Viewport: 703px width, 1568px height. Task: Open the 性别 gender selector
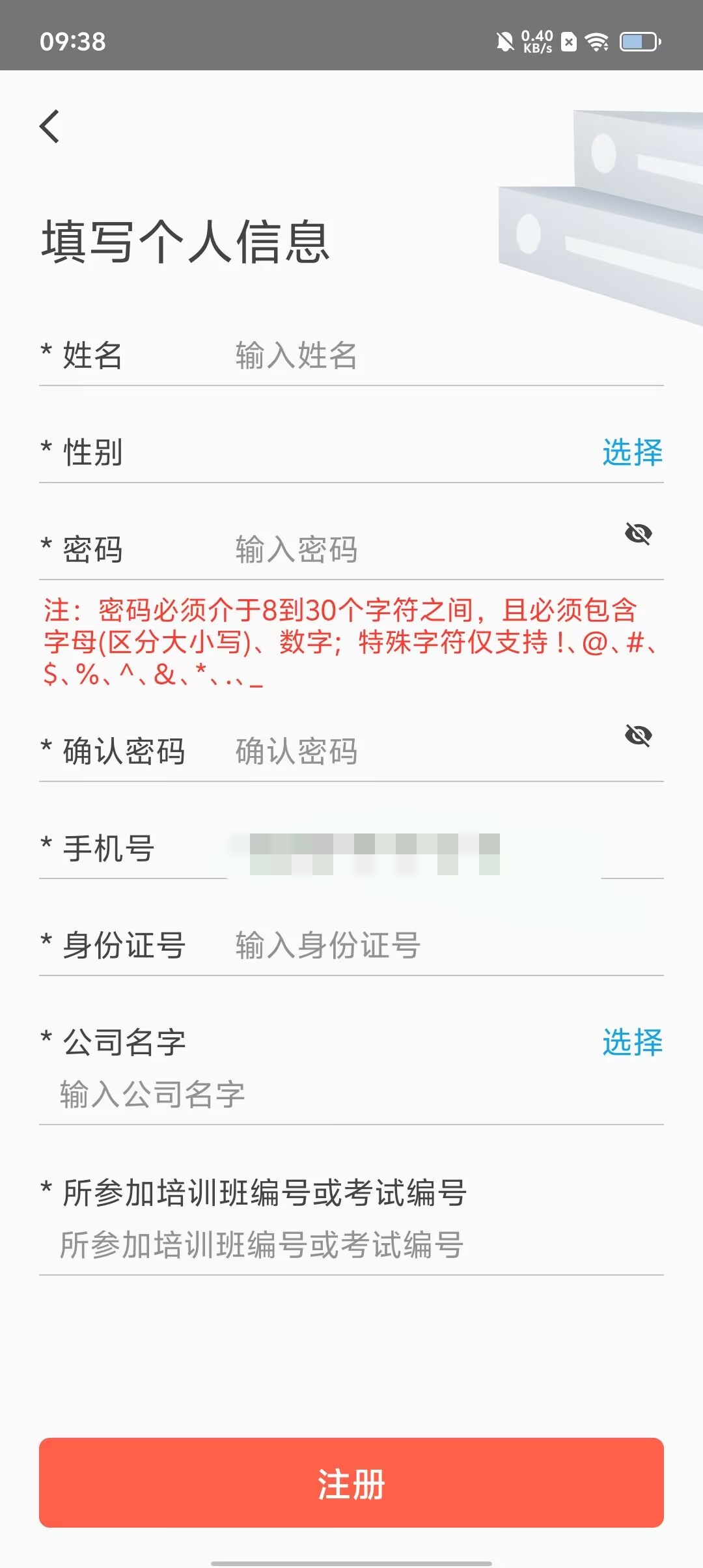click(x=631, y=453)
